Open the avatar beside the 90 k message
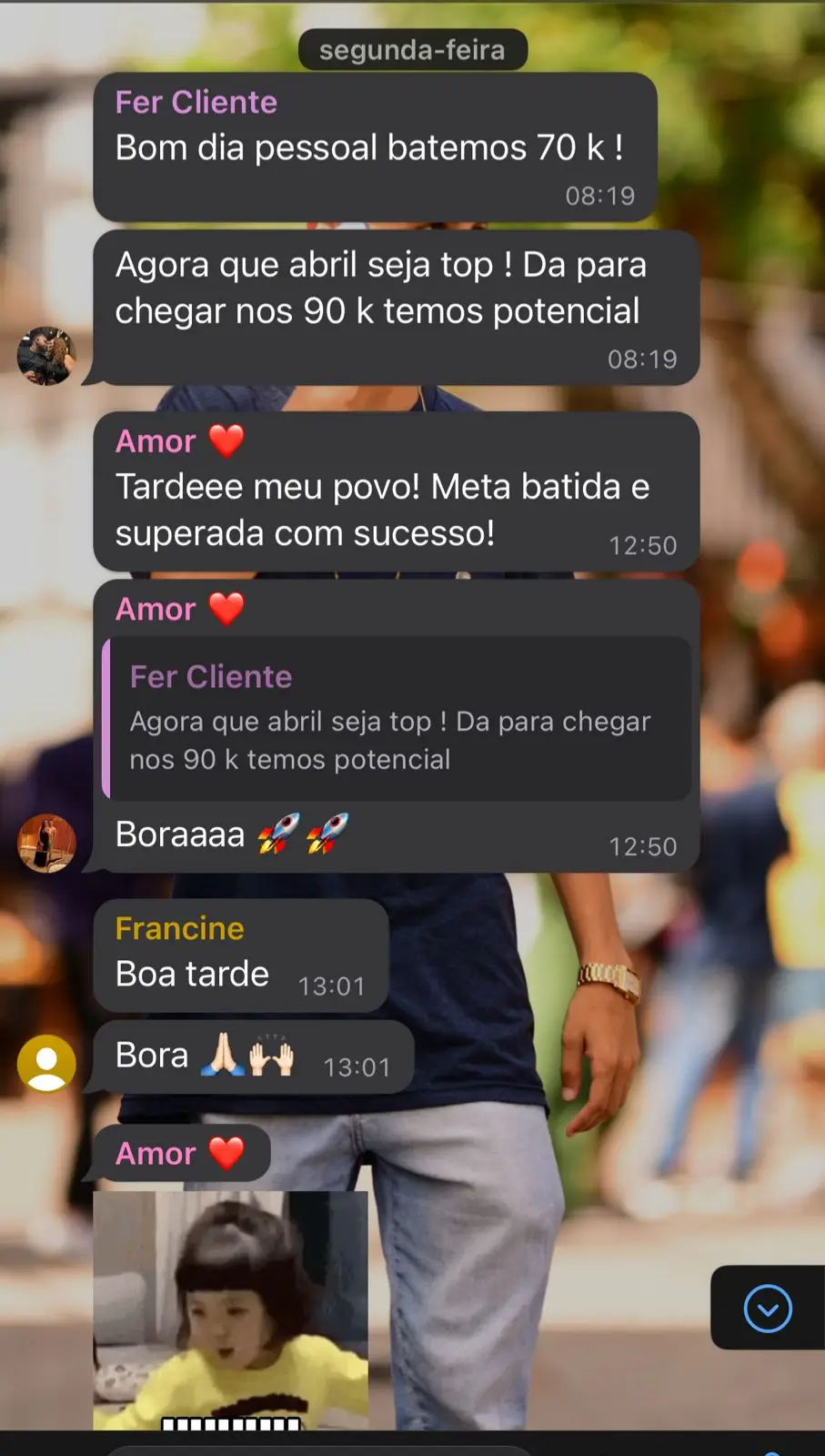The height and width of the screenshot is (1456, 825). 46,356
